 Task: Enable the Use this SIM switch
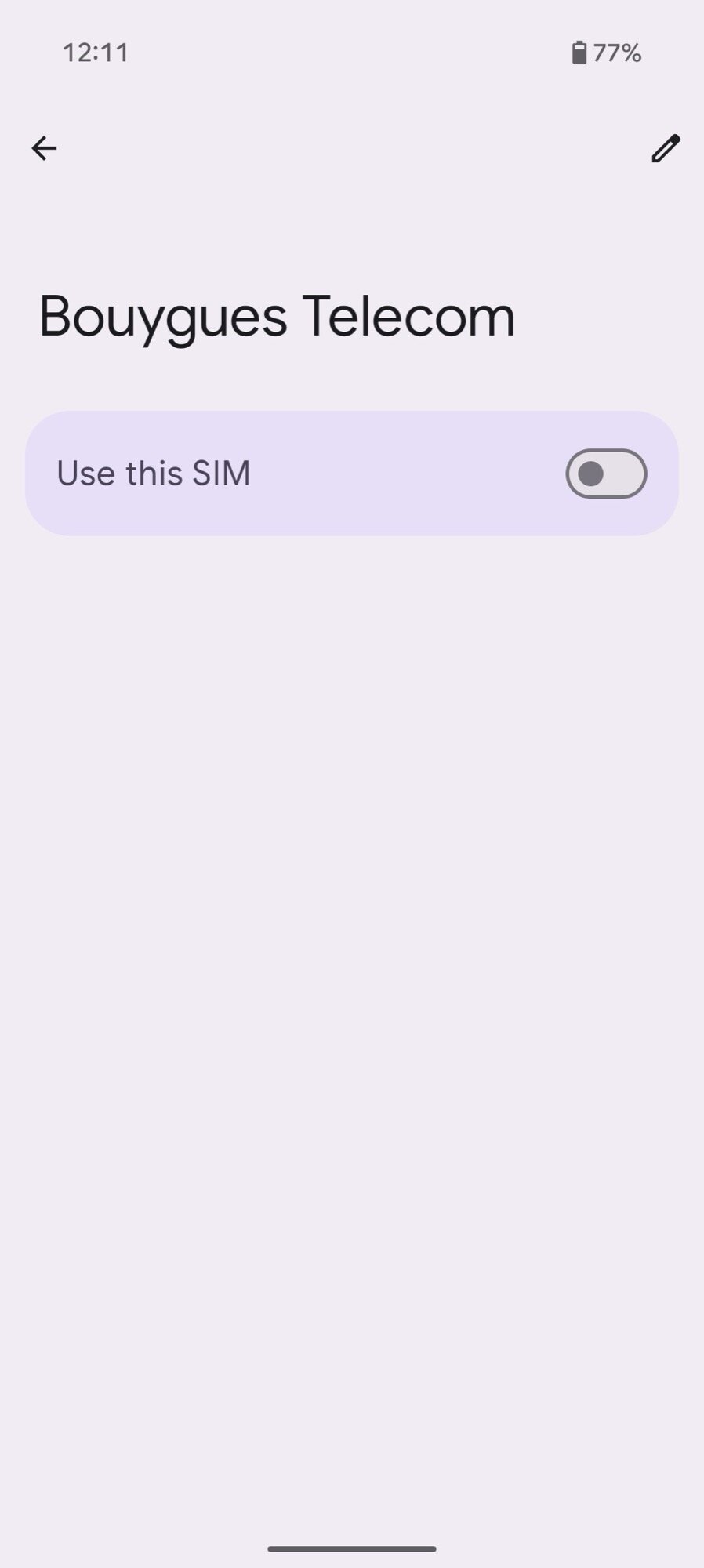coord(606,474)
